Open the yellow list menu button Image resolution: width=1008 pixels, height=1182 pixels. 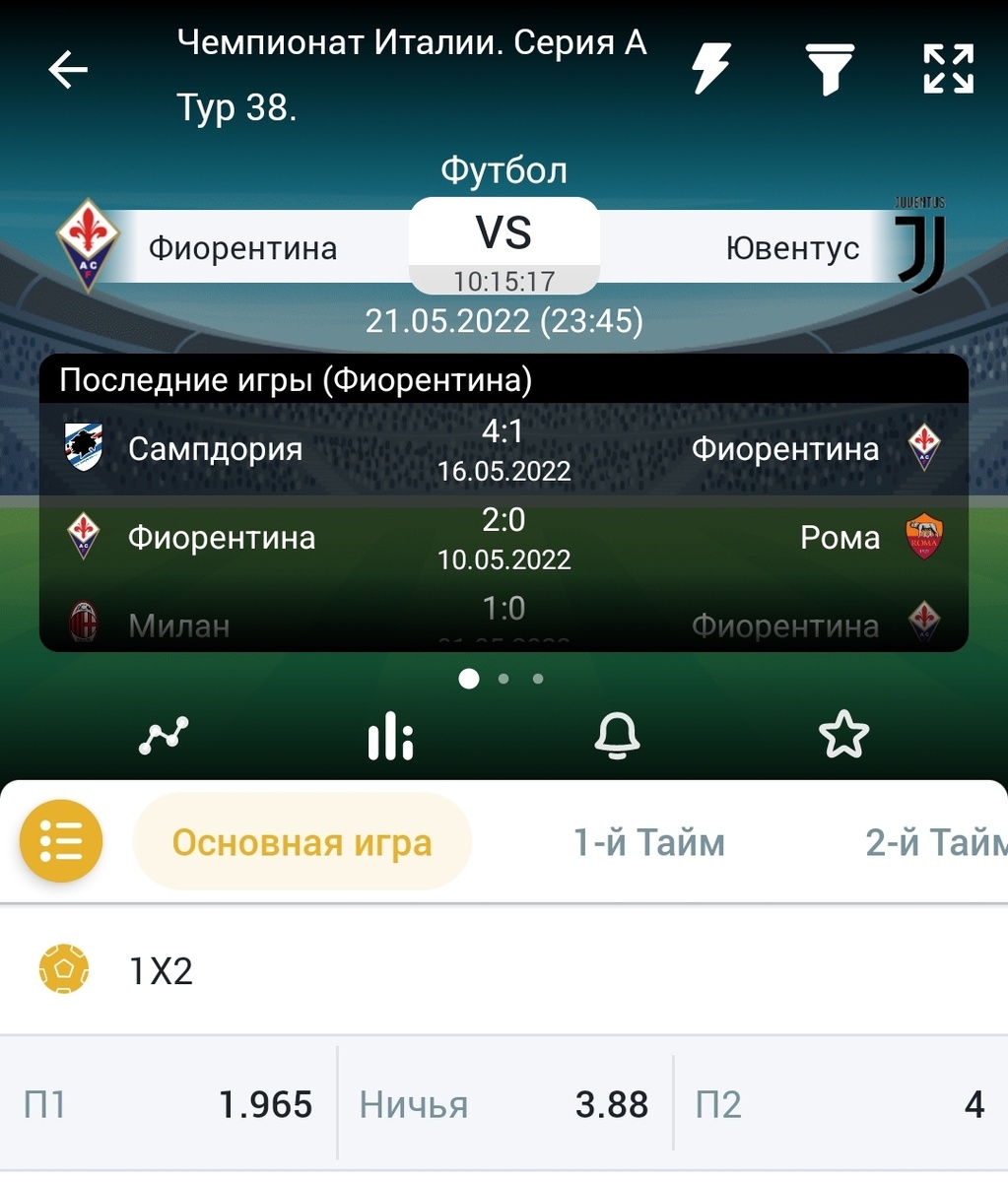(x=61, y=841)
